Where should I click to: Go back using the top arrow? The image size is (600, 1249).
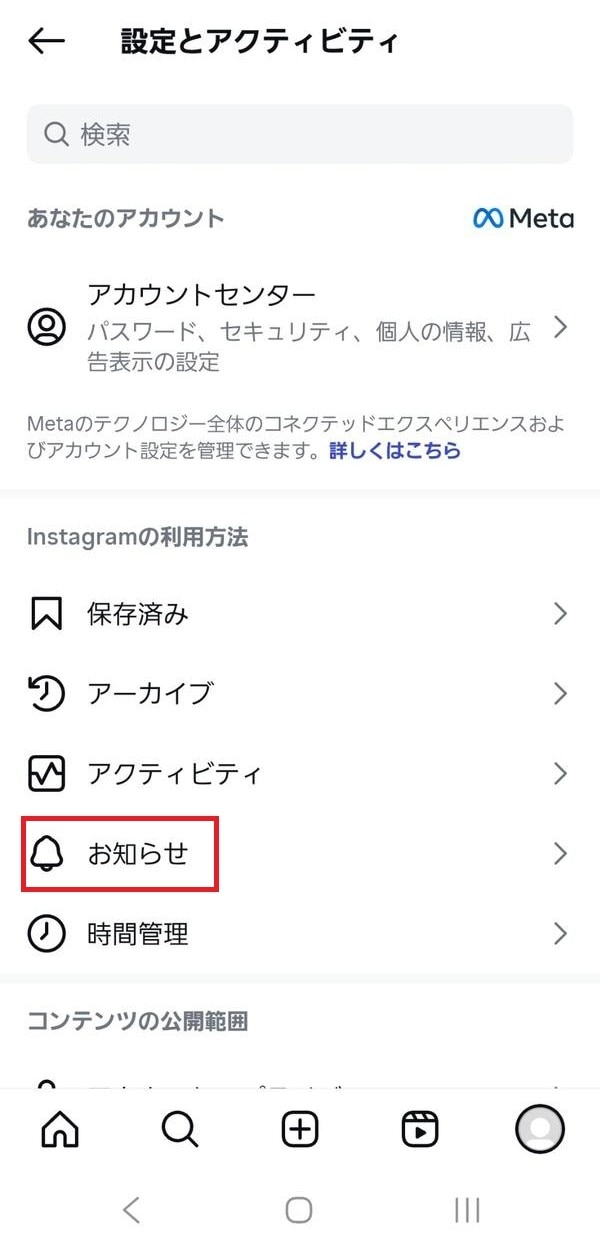[x=46, y=41]
